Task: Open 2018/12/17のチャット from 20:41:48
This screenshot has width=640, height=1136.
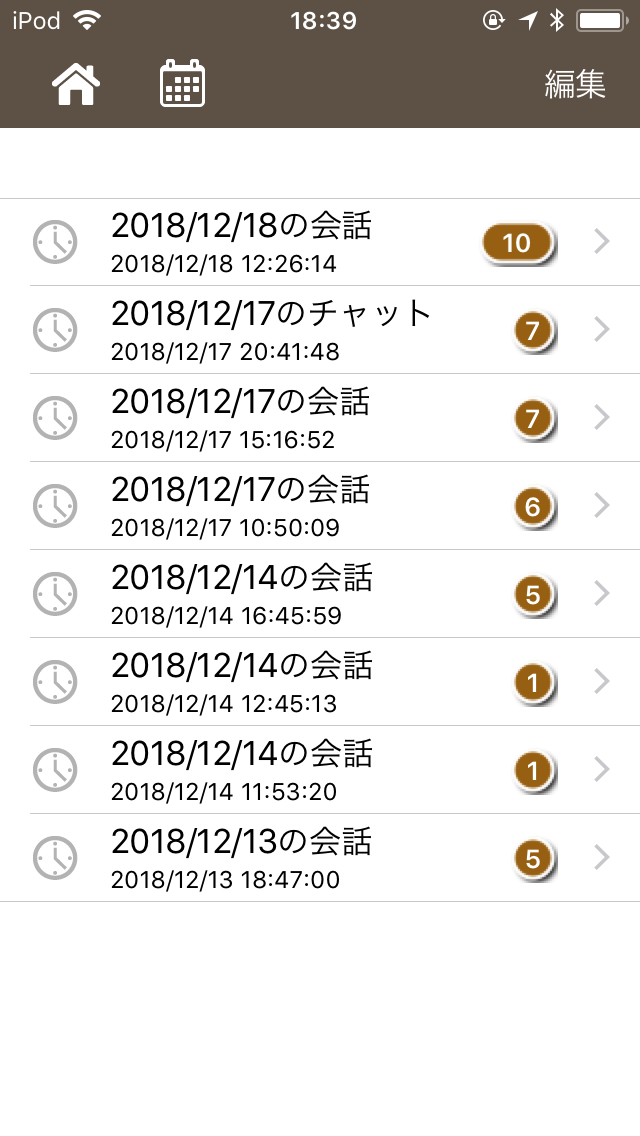Action: [x=320, y=330]
